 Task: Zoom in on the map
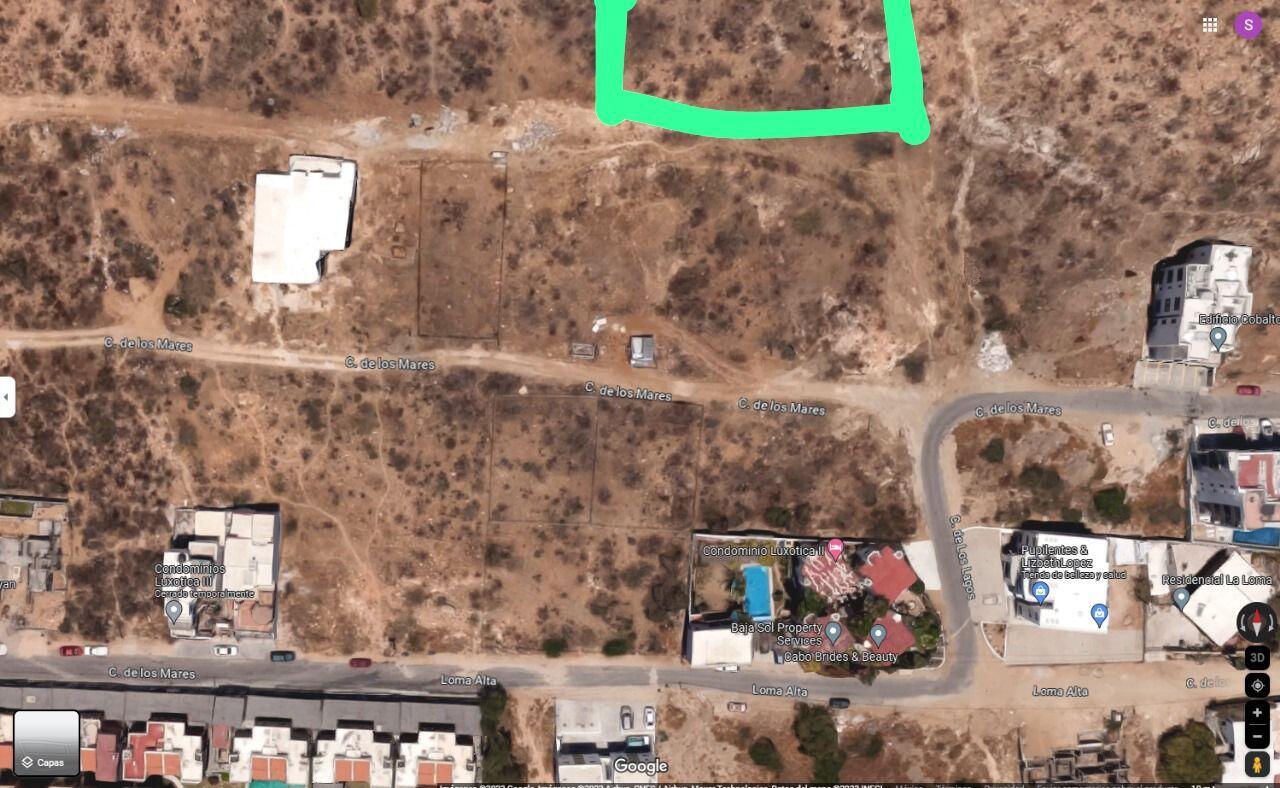[x=1257, y=712]
